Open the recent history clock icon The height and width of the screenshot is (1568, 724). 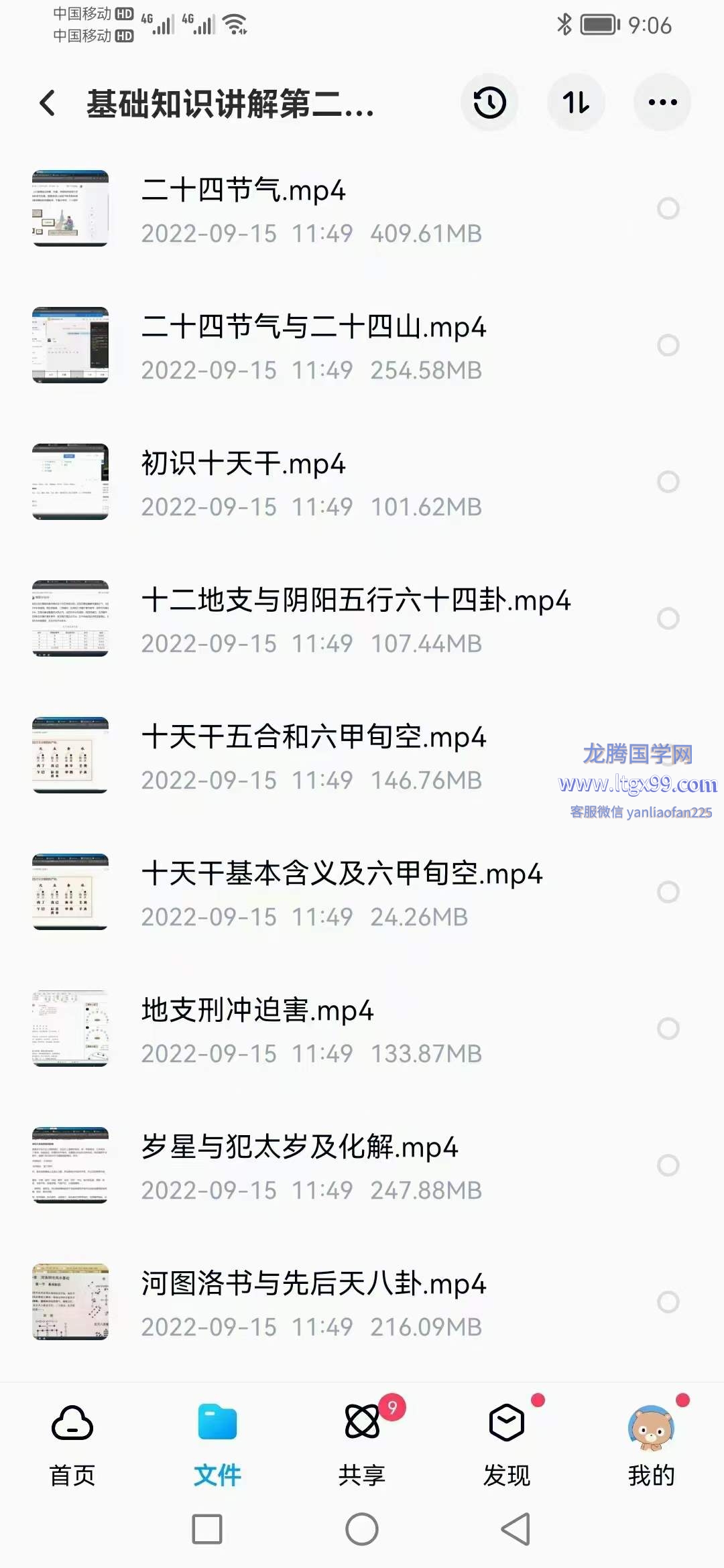pyautogui.click(x=489, y=103)
